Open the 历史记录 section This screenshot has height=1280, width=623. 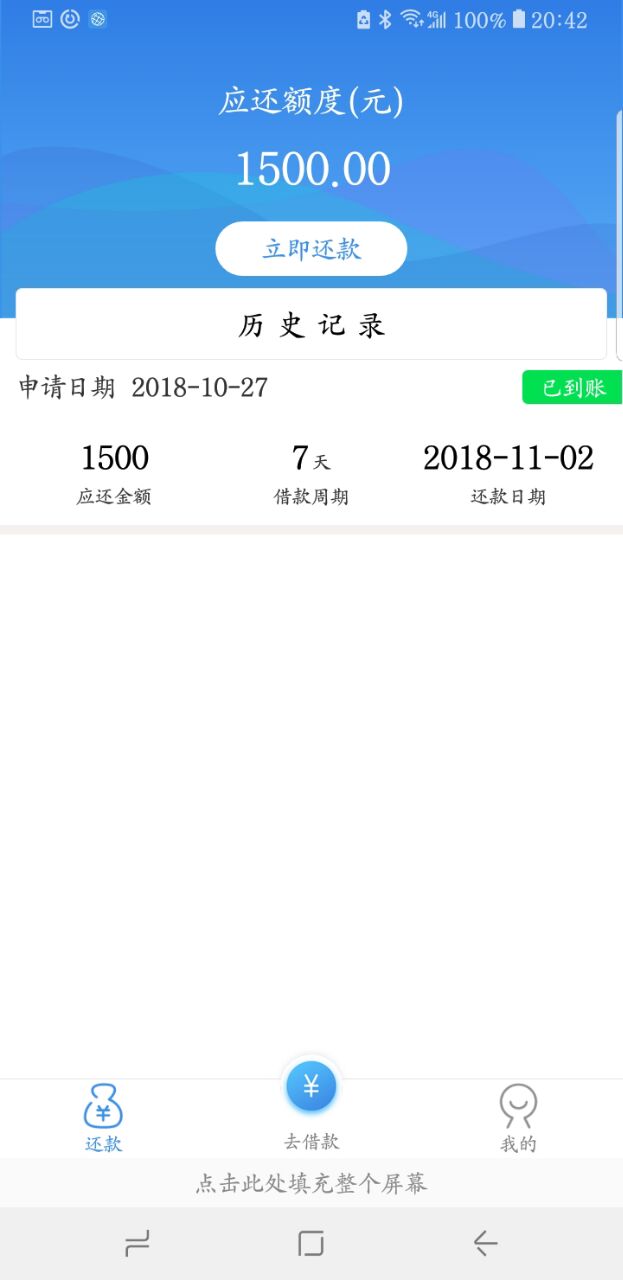click(x=311, y=324)
